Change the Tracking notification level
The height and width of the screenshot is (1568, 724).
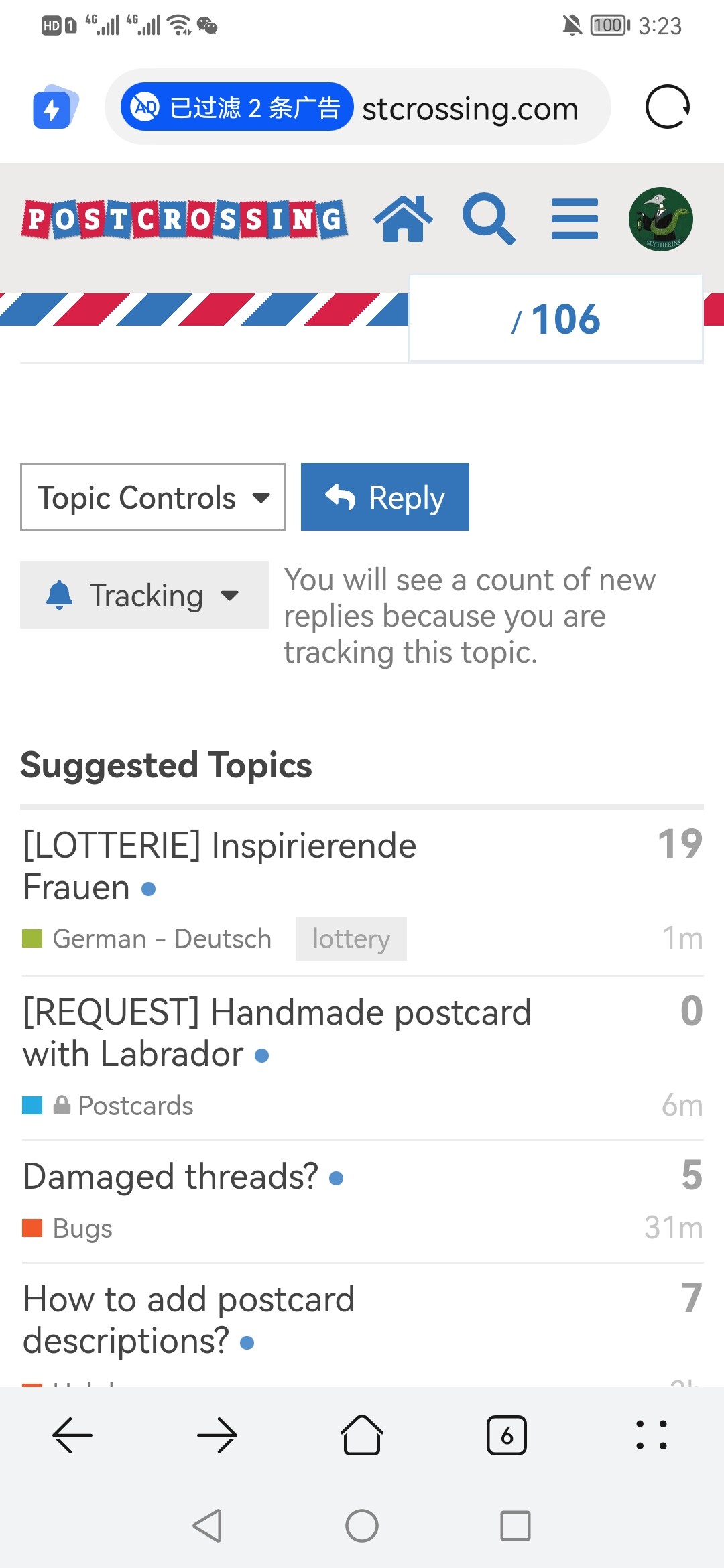[x=144, y=595]
